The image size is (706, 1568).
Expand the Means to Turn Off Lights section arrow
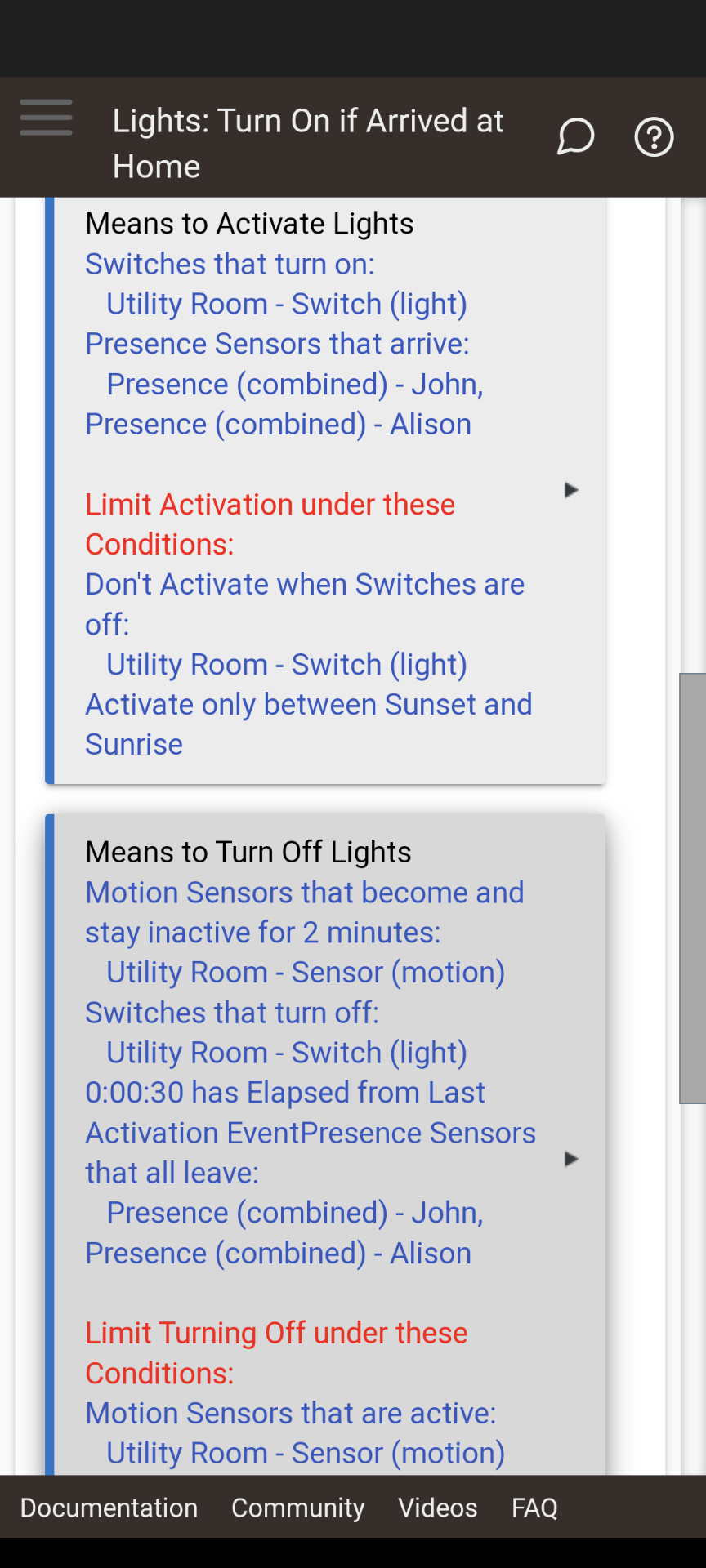[571, 1159]
